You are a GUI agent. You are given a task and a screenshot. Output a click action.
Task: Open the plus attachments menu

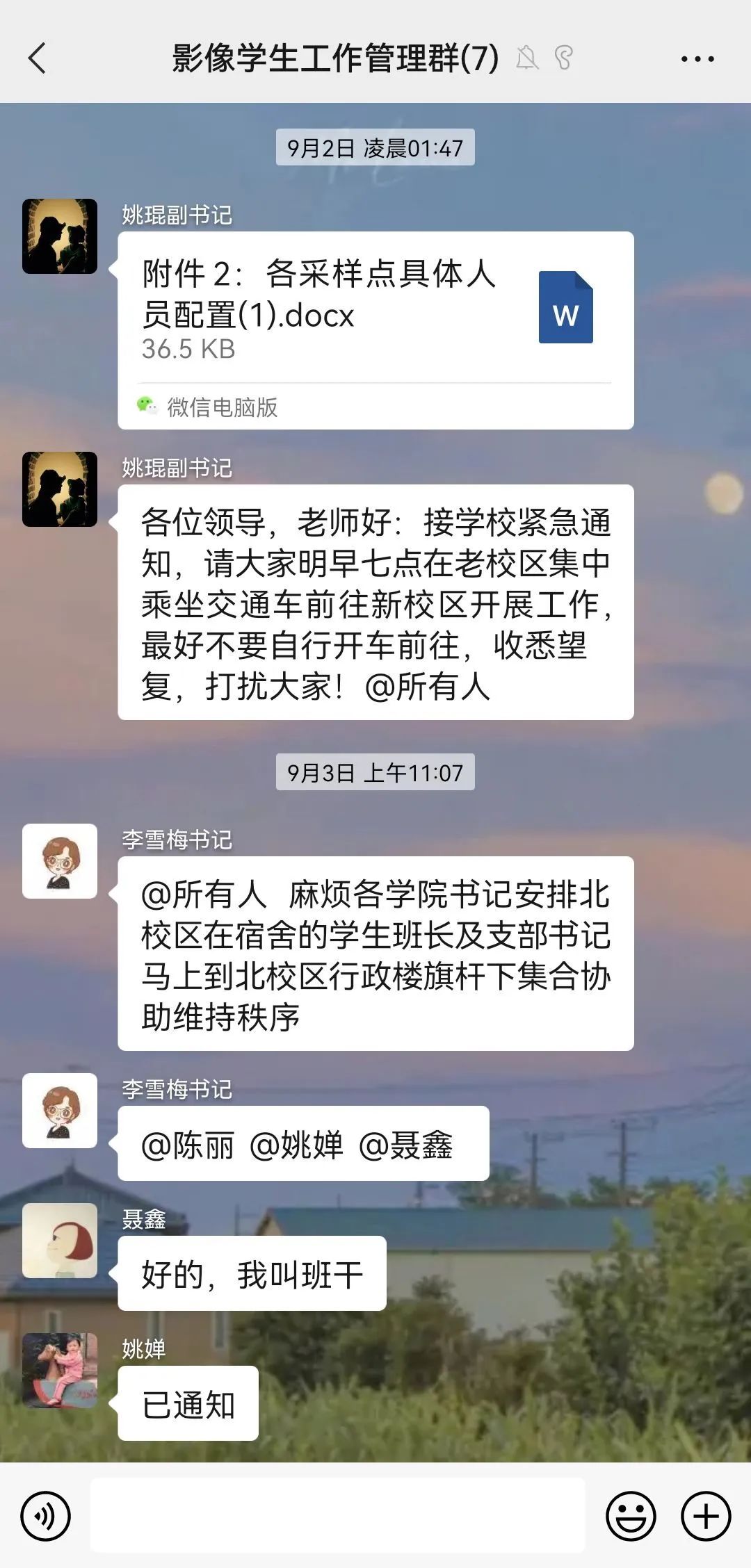pos(705,1515)
